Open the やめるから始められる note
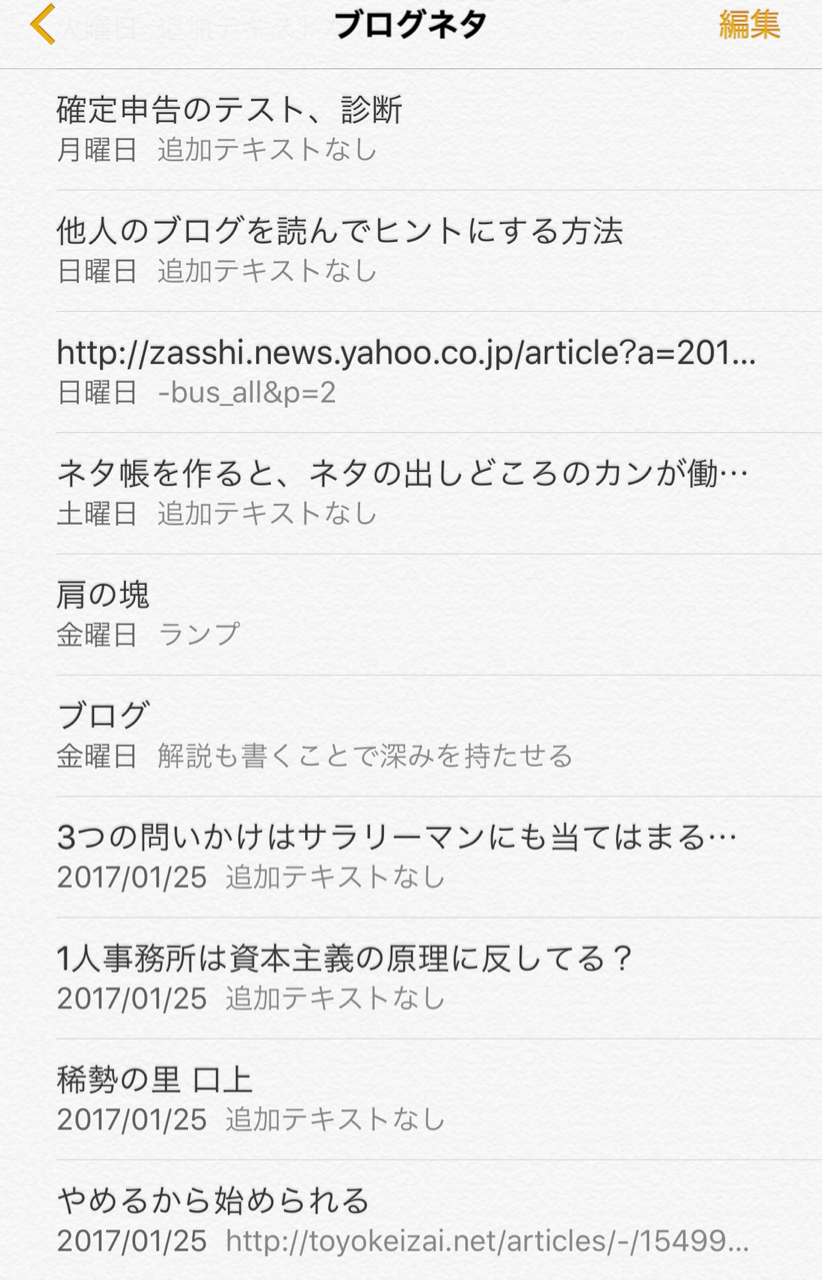The image size is (822, 1280). (x=411, y=1219)
